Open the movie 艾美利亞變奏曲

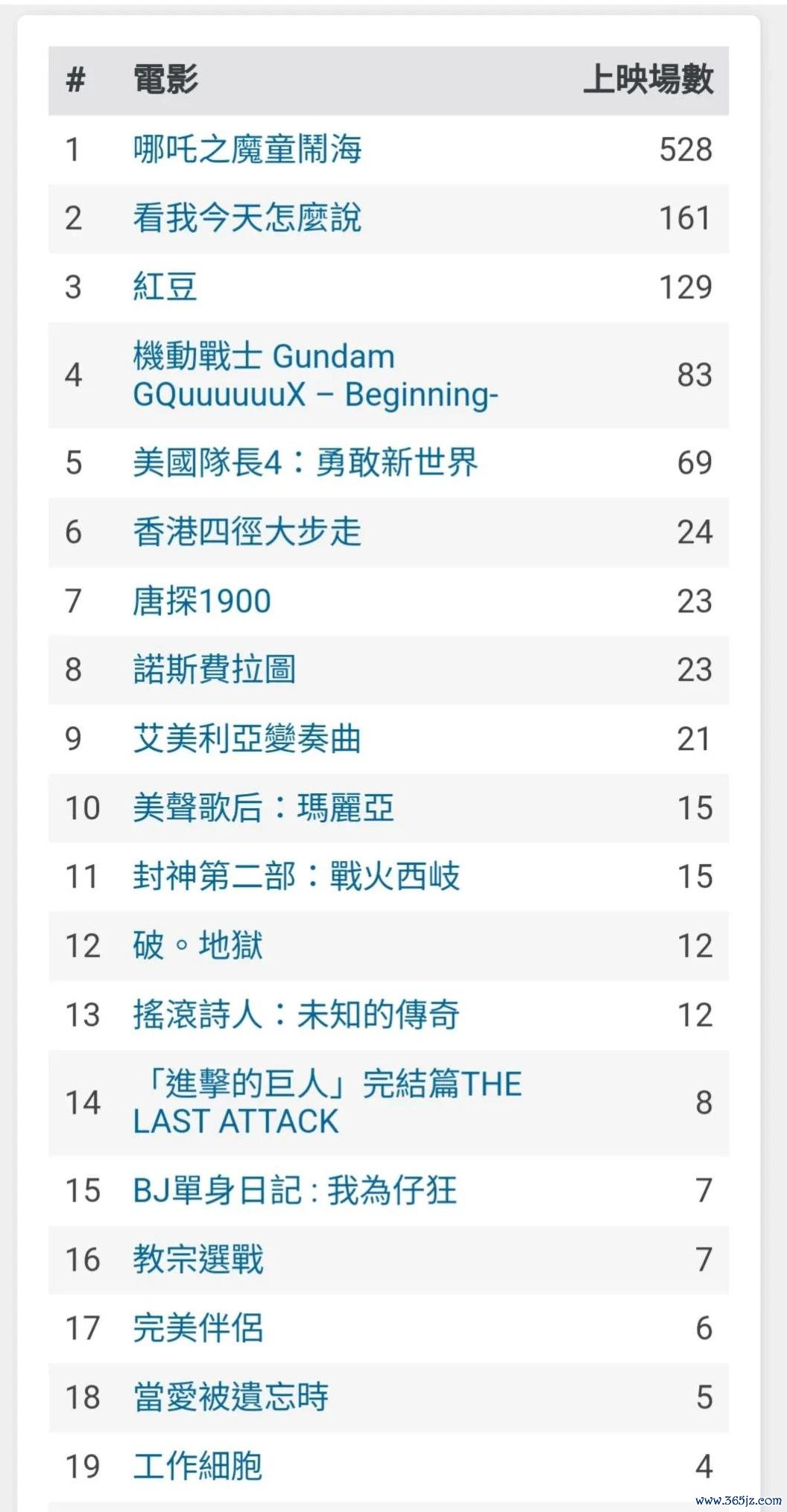247,739
